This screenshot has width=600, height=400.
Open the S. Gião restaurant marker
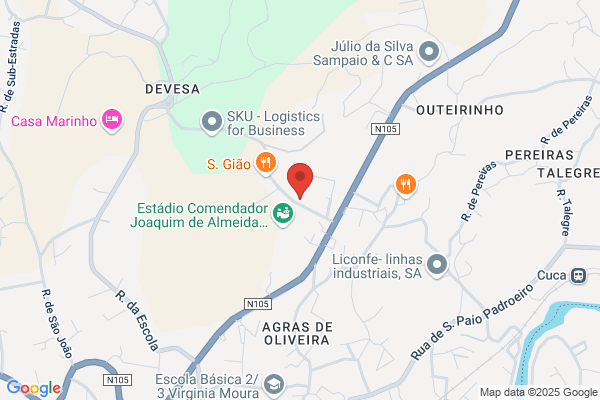[266, 163]
